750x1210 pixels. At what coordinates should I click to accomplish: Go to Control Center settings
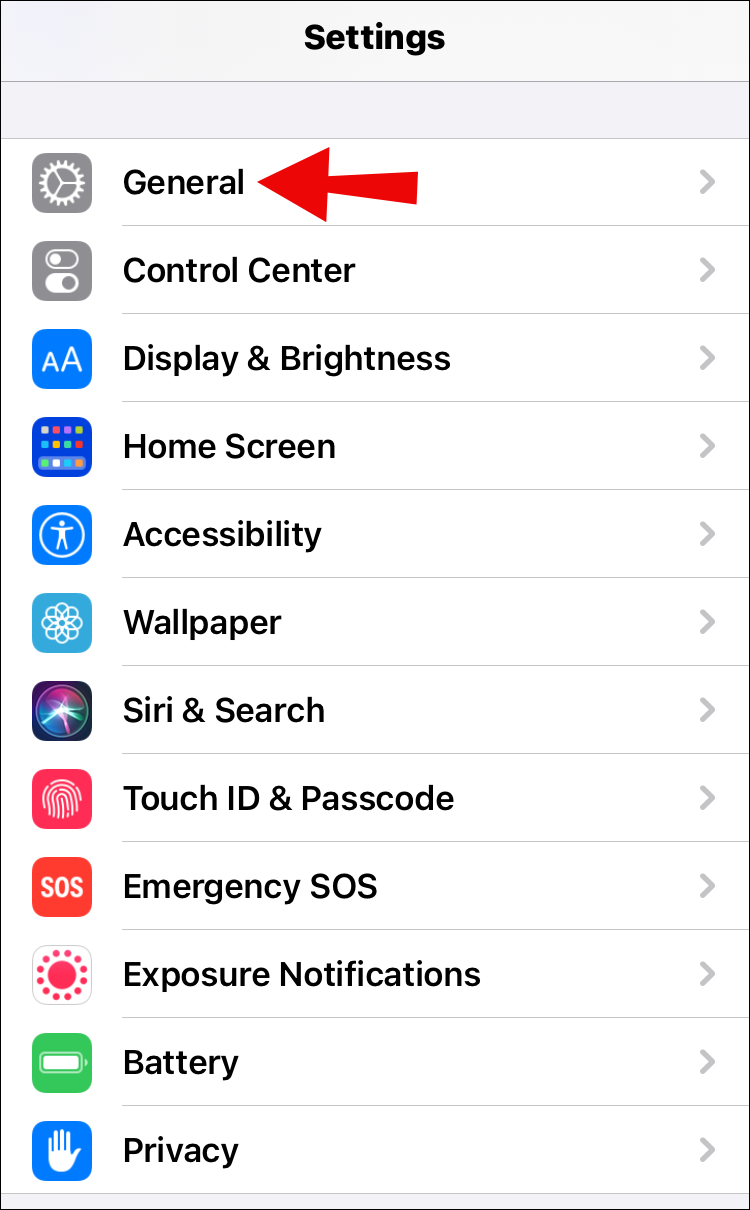click(x=239, y=270)
